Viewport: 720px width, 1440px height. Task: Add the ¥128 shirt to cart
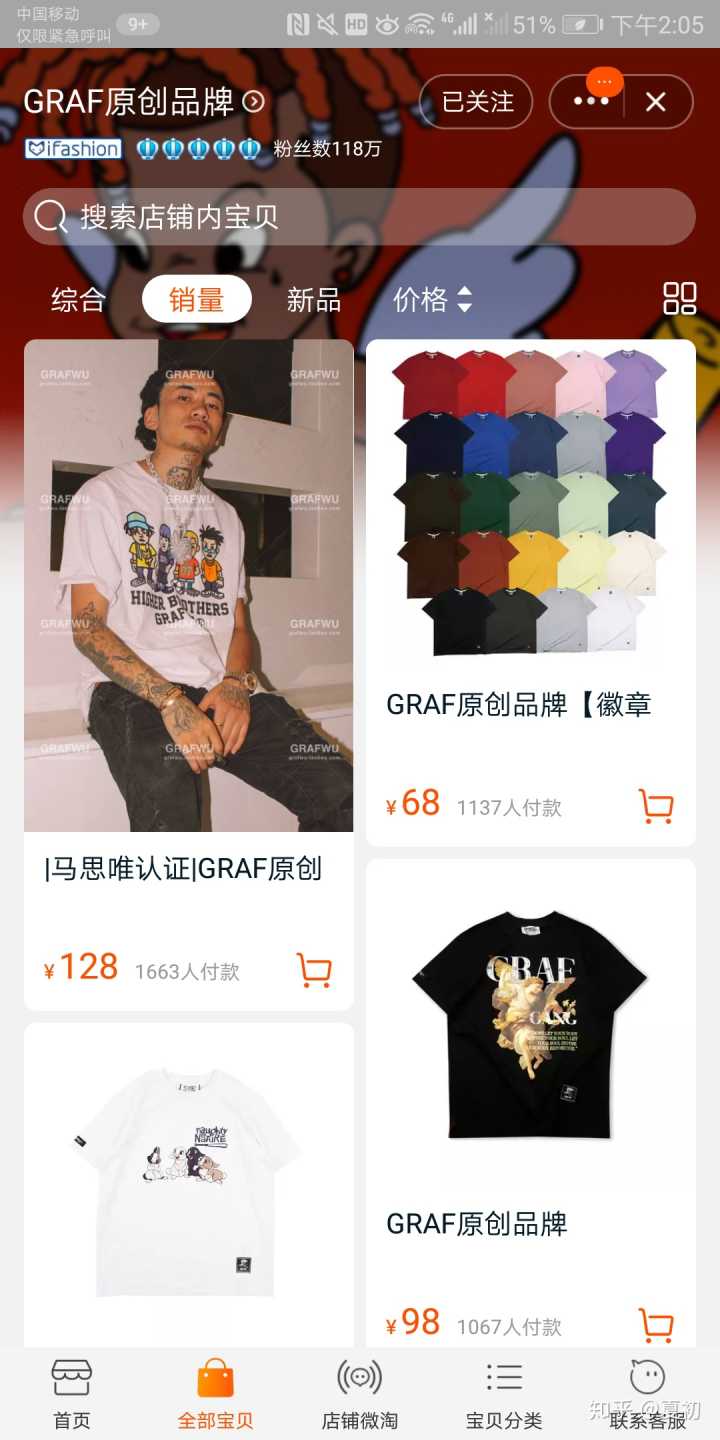click(x=314, y=970)
